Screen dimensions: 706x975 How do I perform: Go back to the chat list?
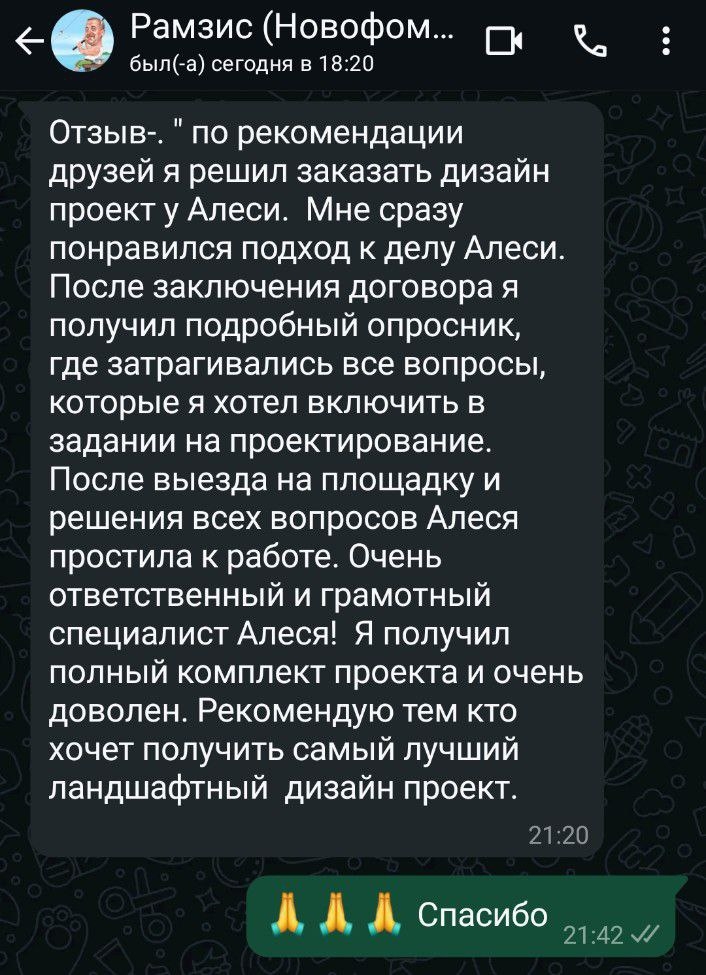28,44
